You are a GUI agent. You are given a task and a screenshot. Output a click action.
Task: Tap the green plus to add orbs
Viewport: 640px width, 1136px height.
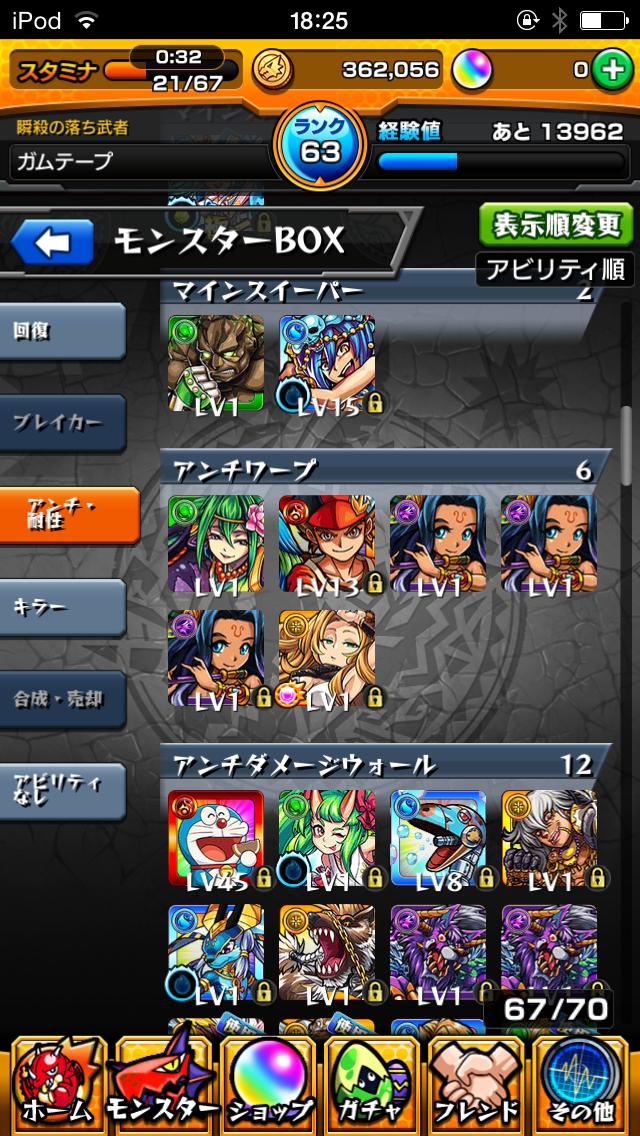[x=609, y=70]
